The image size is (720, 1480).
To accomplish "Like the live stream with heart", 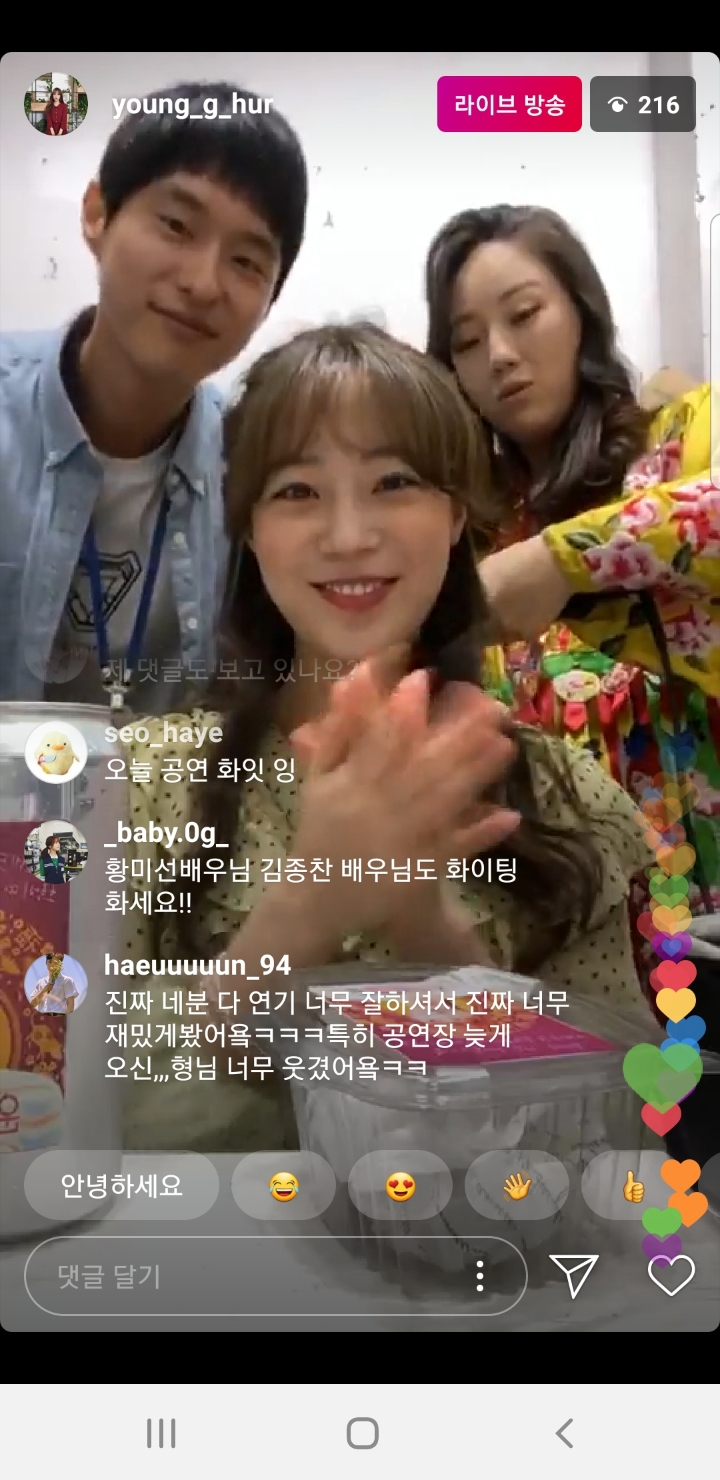I will point(671,1276).
